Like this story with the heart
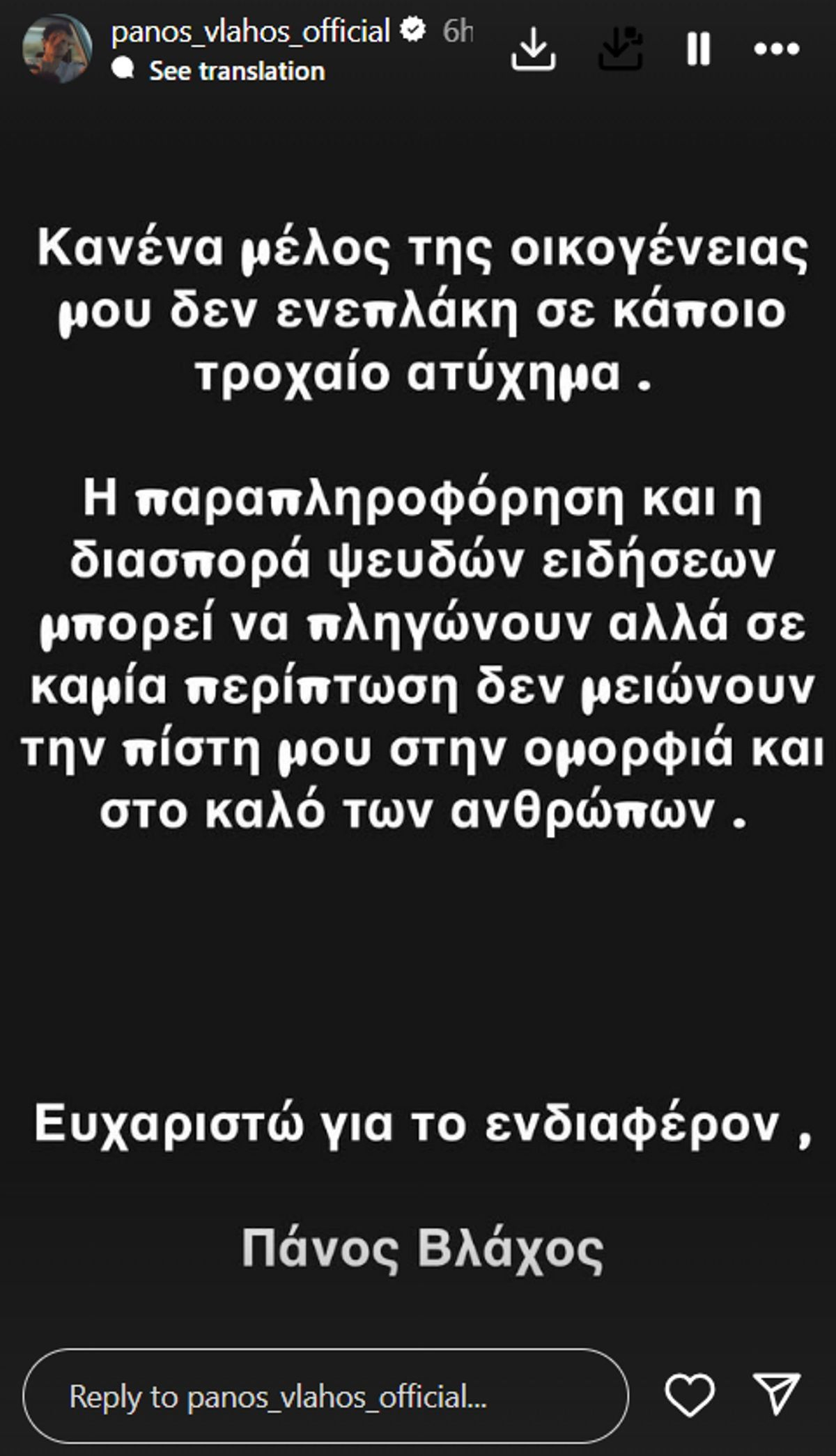 coord(690,1395)
